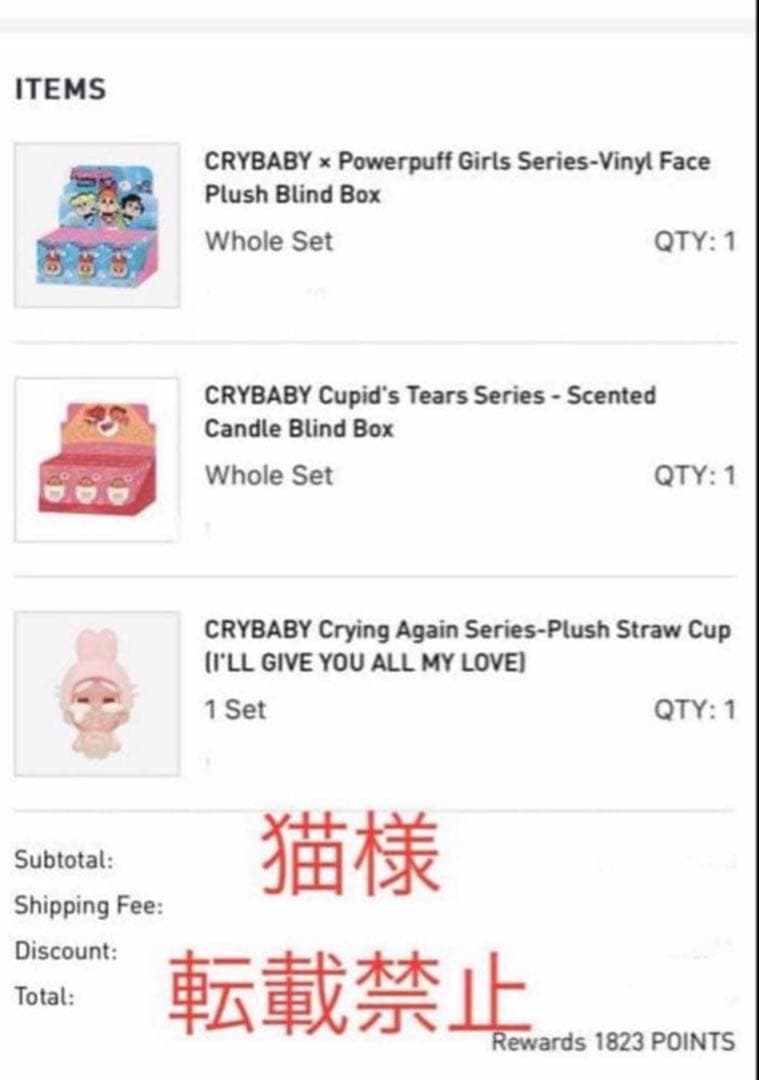
Task: Select the Cupid's Tears Series product title
Action: [430, 411]
